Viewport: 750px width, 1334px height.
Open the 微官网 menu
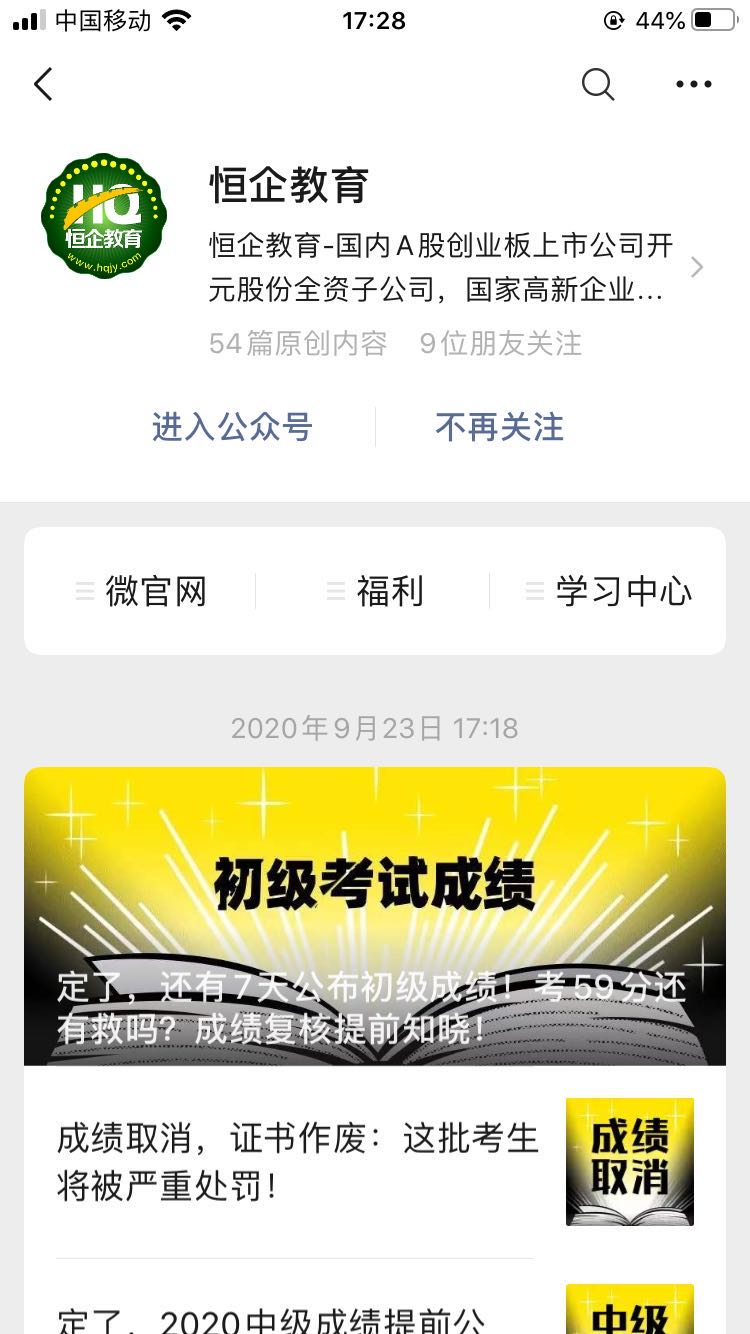point(142,592)
